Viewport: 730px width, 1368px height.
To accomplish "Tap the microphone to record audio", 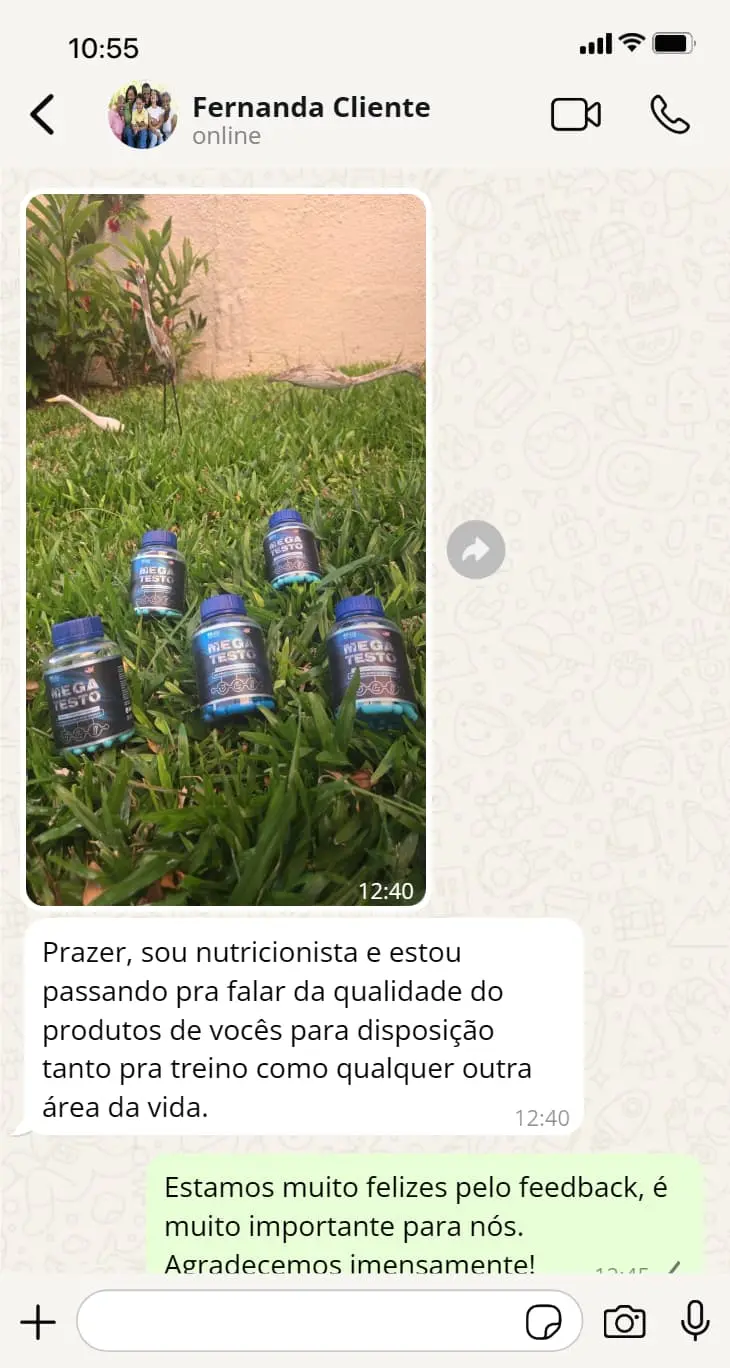I will pos(695,1322).
